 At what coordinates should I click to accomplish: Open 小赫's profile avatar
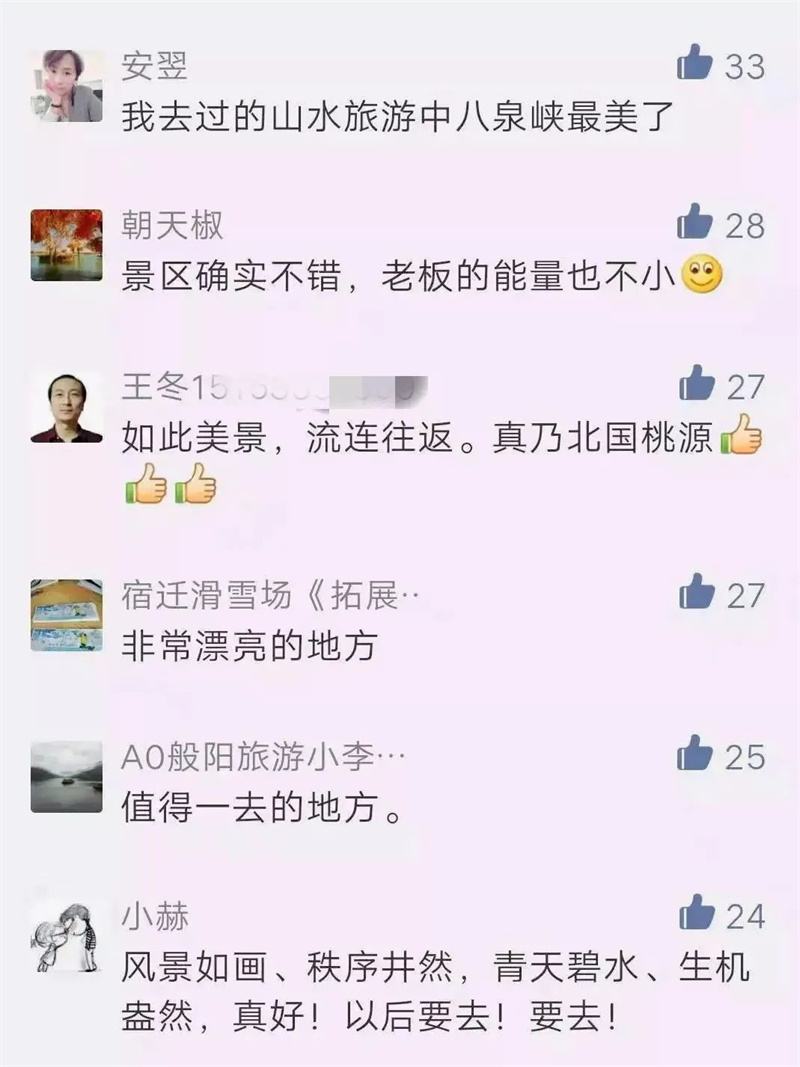(x=67, y=936)
